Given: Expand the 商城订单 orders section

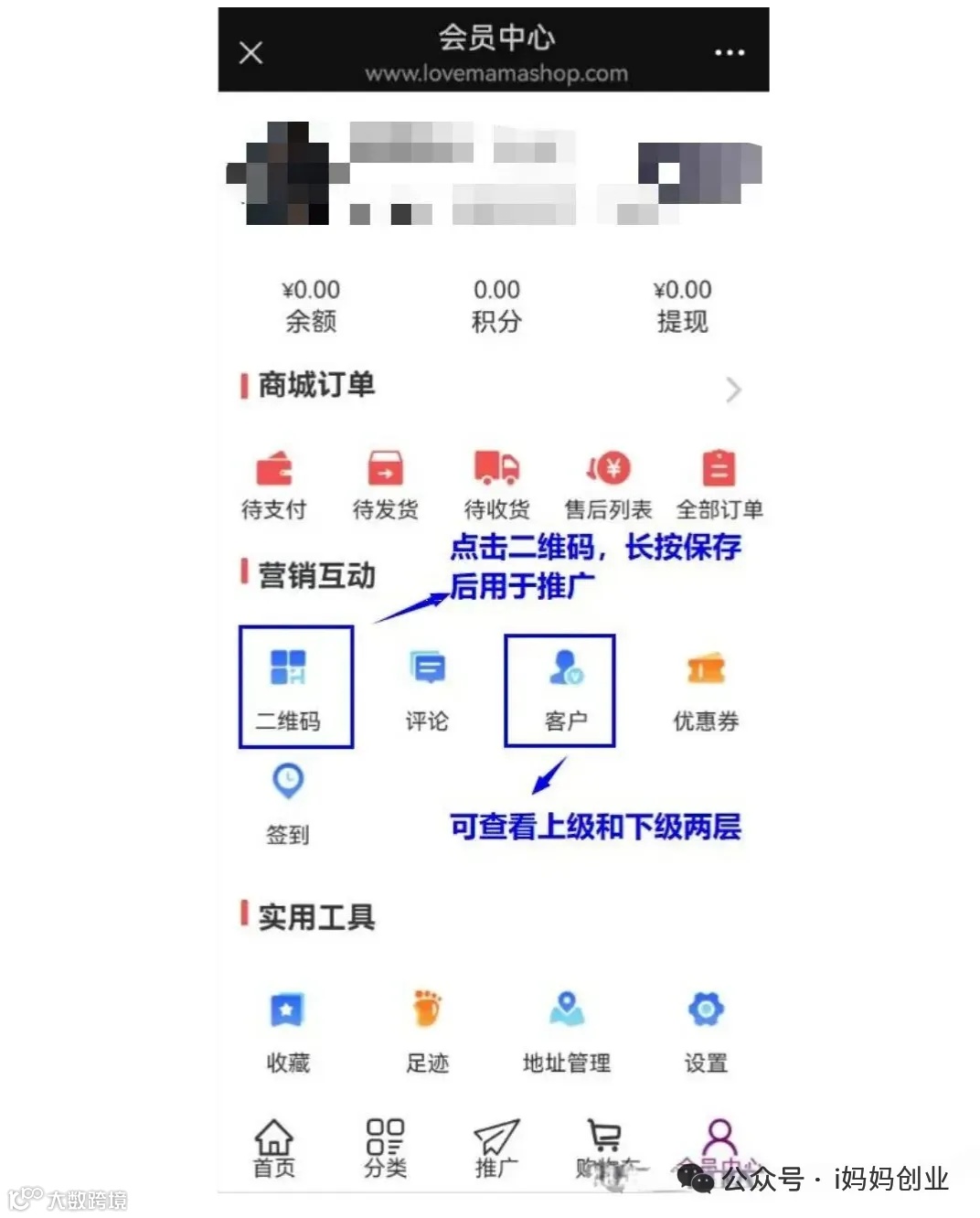Looking at the screenshot, I should click(x=734, y=390).
